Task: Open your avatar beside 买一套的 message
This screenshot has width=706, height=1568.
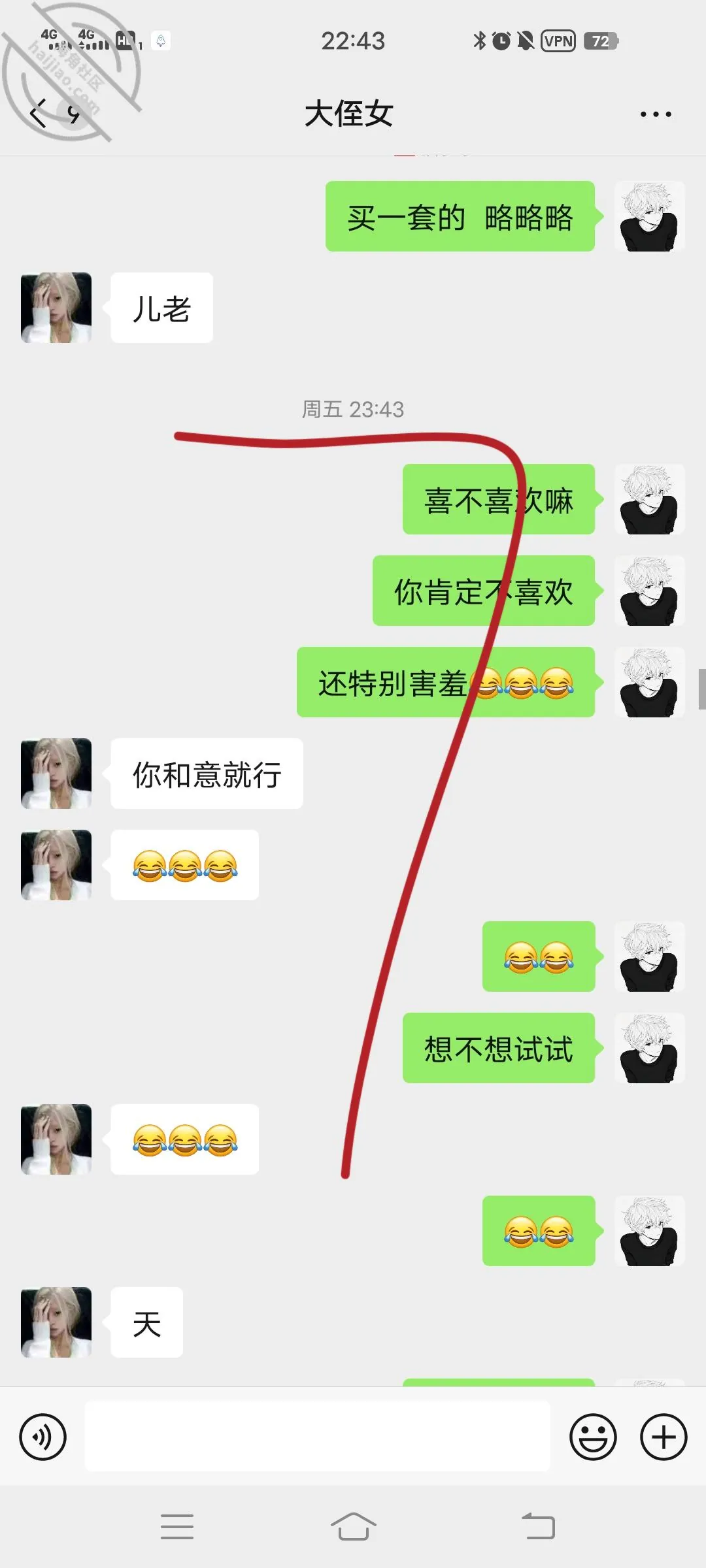Action: (x=650, y=216)
